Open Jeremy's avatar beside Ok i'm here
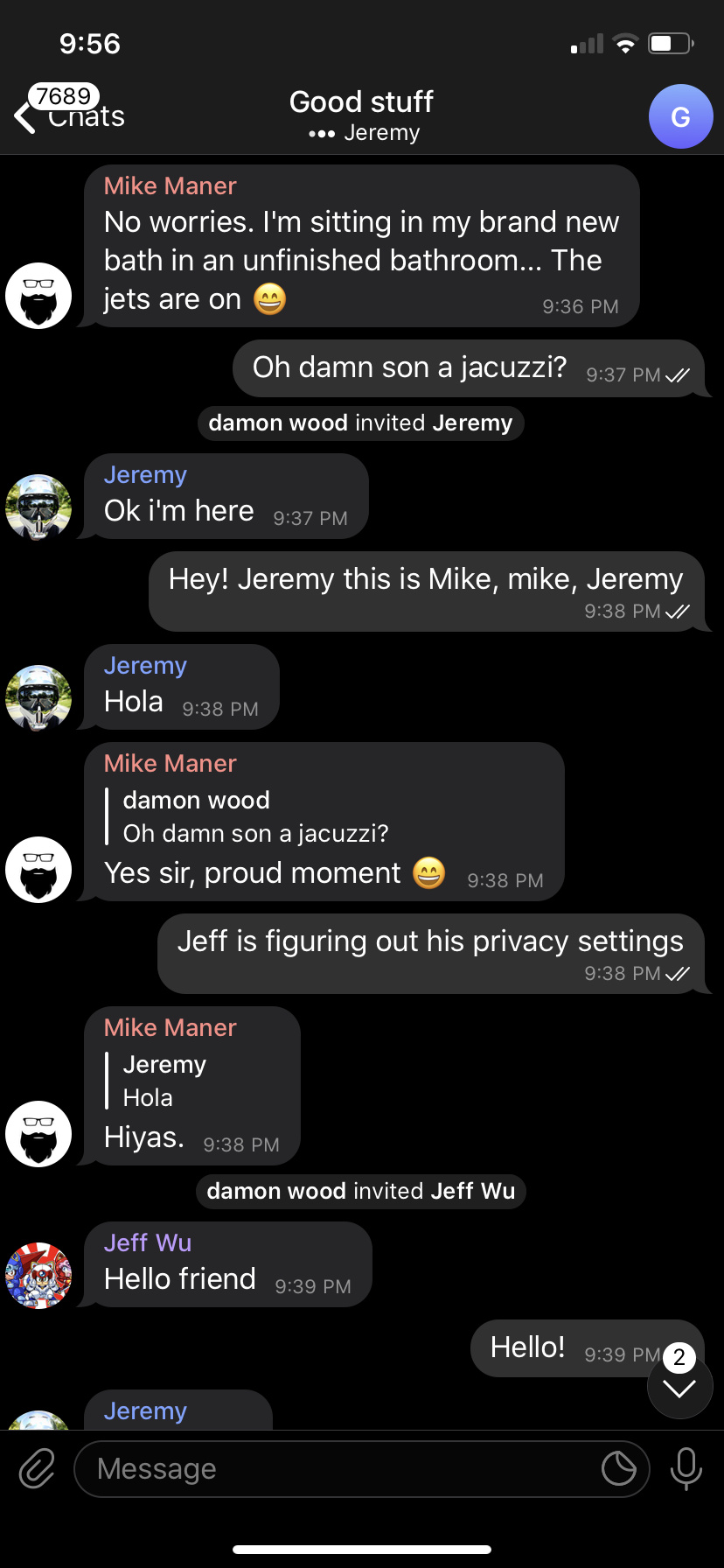The image size is (724, 1568). [38, 507]
